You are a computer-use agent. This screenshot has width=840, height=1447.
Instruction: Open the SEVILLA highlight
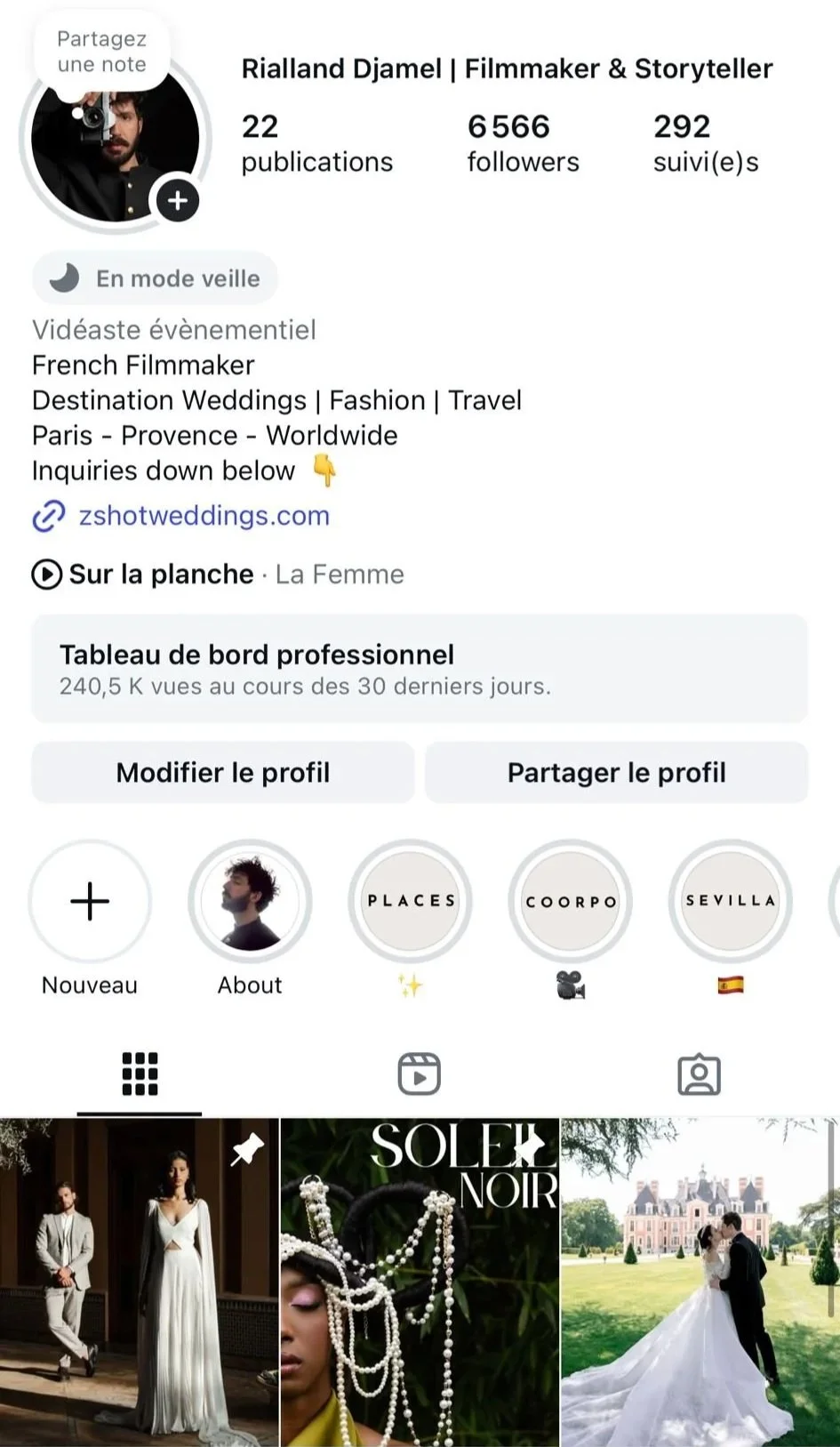click(730, 902)
